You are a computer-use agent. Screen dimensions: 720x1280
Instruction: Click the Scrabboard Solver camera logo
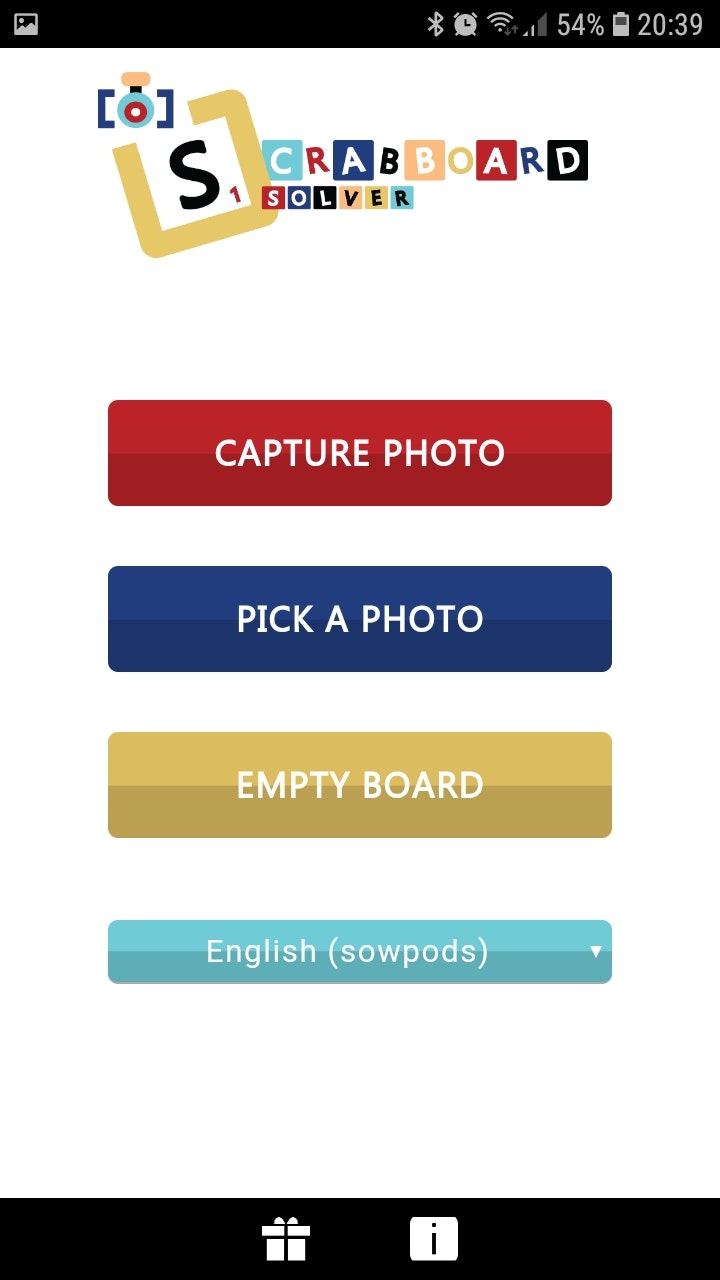pyautogui.click(x=137, y=108)
